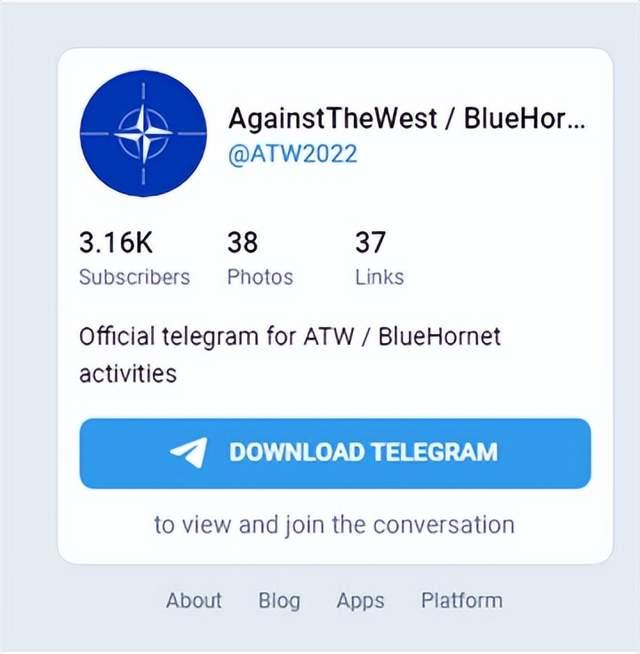640x654 pixels.
Task: Open the Platform link
Action: 461,600
